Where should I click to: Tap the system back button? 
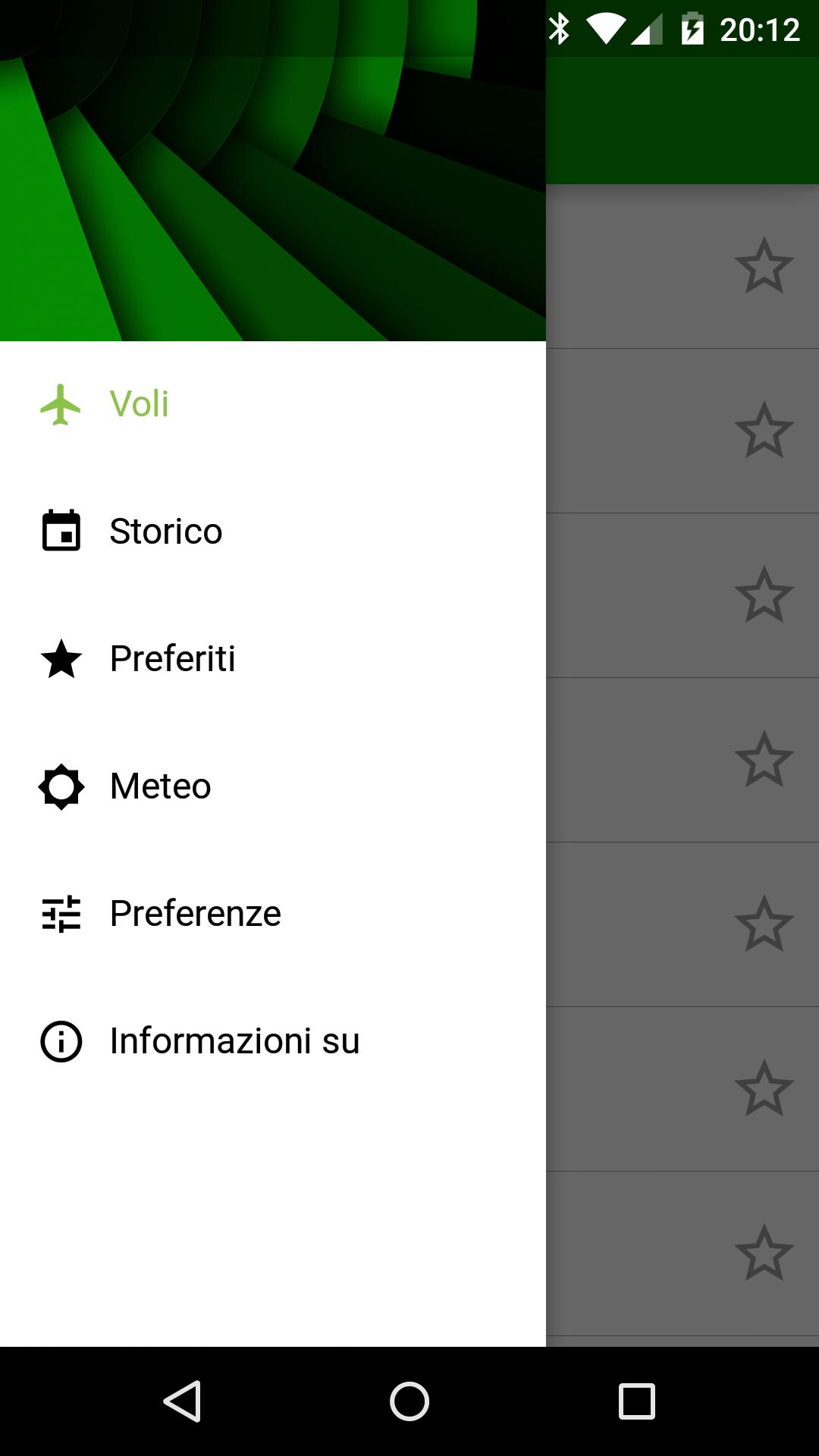[x=183, y=1401]
